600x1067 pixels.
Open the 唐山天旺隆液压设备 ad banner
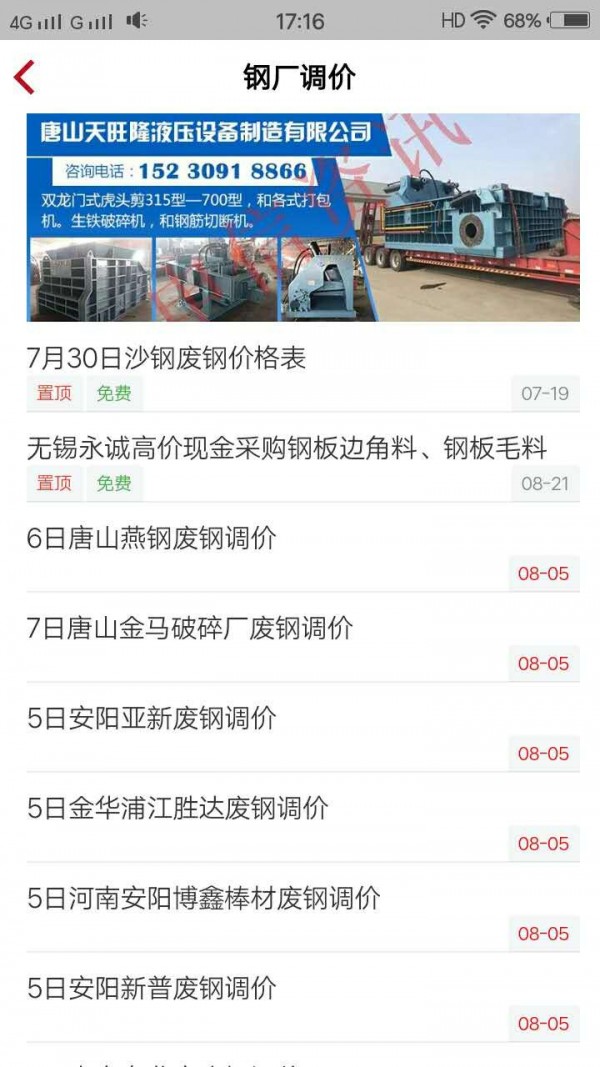coord(302,217)
